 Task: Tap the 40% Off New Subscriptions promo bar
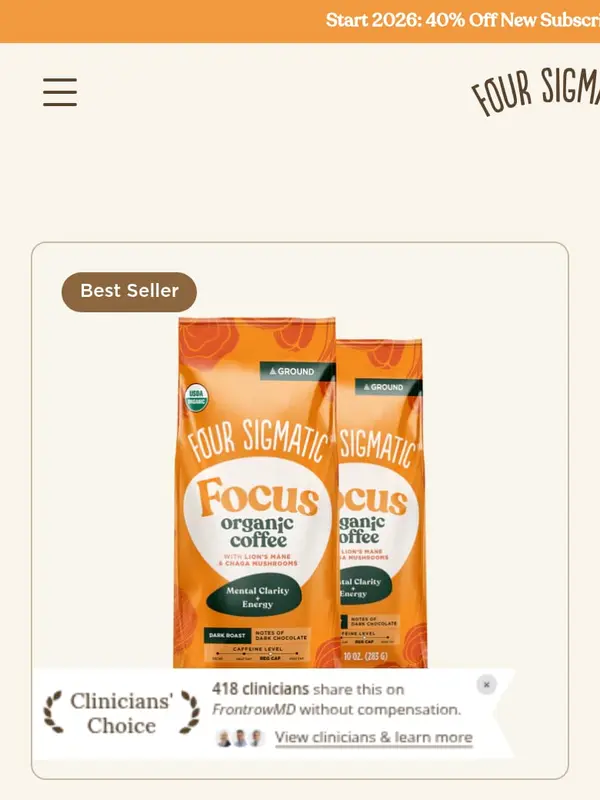pyautogui.click(x=460, y=21)
